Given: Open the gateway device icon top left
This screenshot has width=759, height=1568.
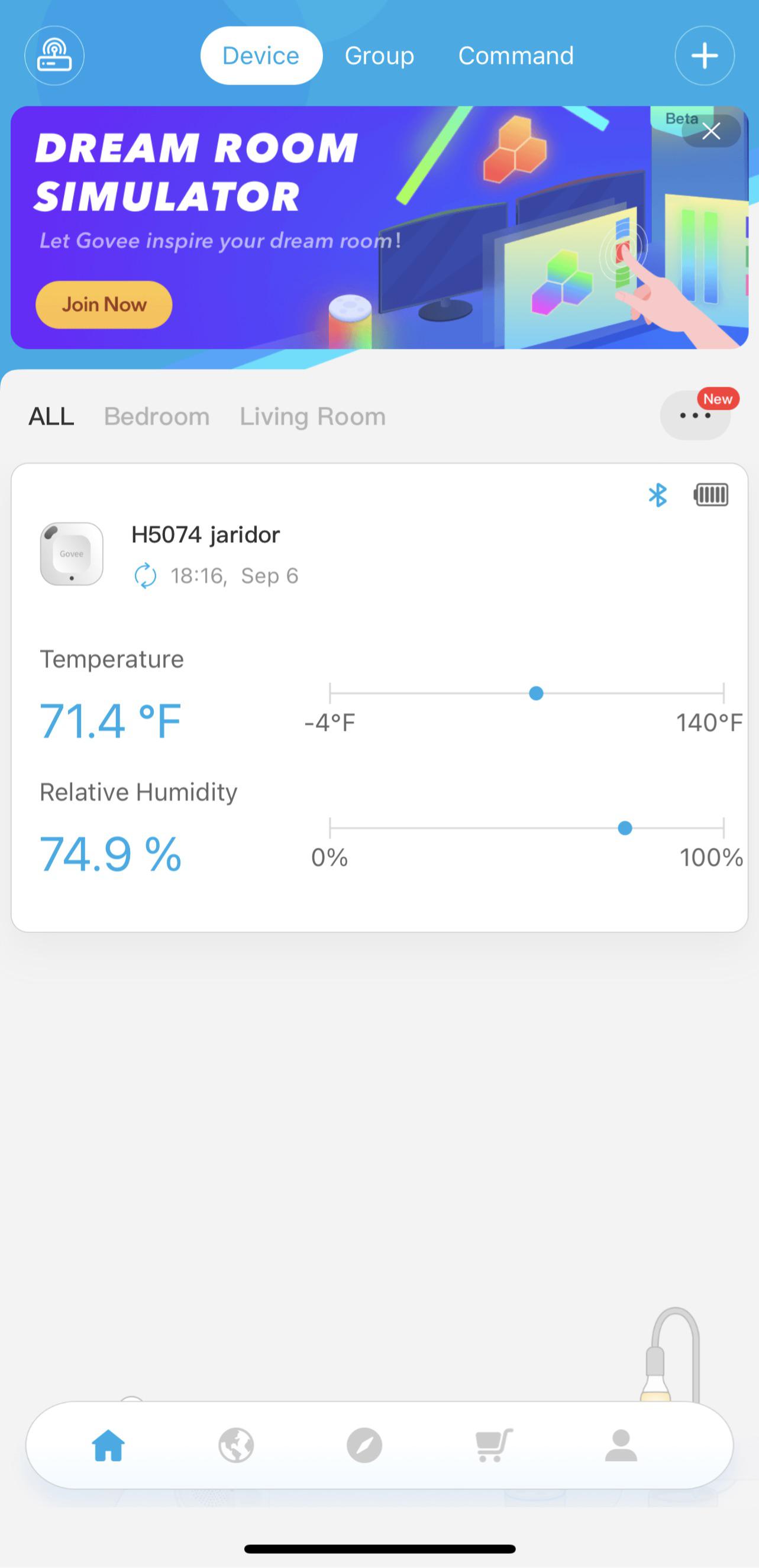Looking at the screenshot, I should (x=54, y=56).
